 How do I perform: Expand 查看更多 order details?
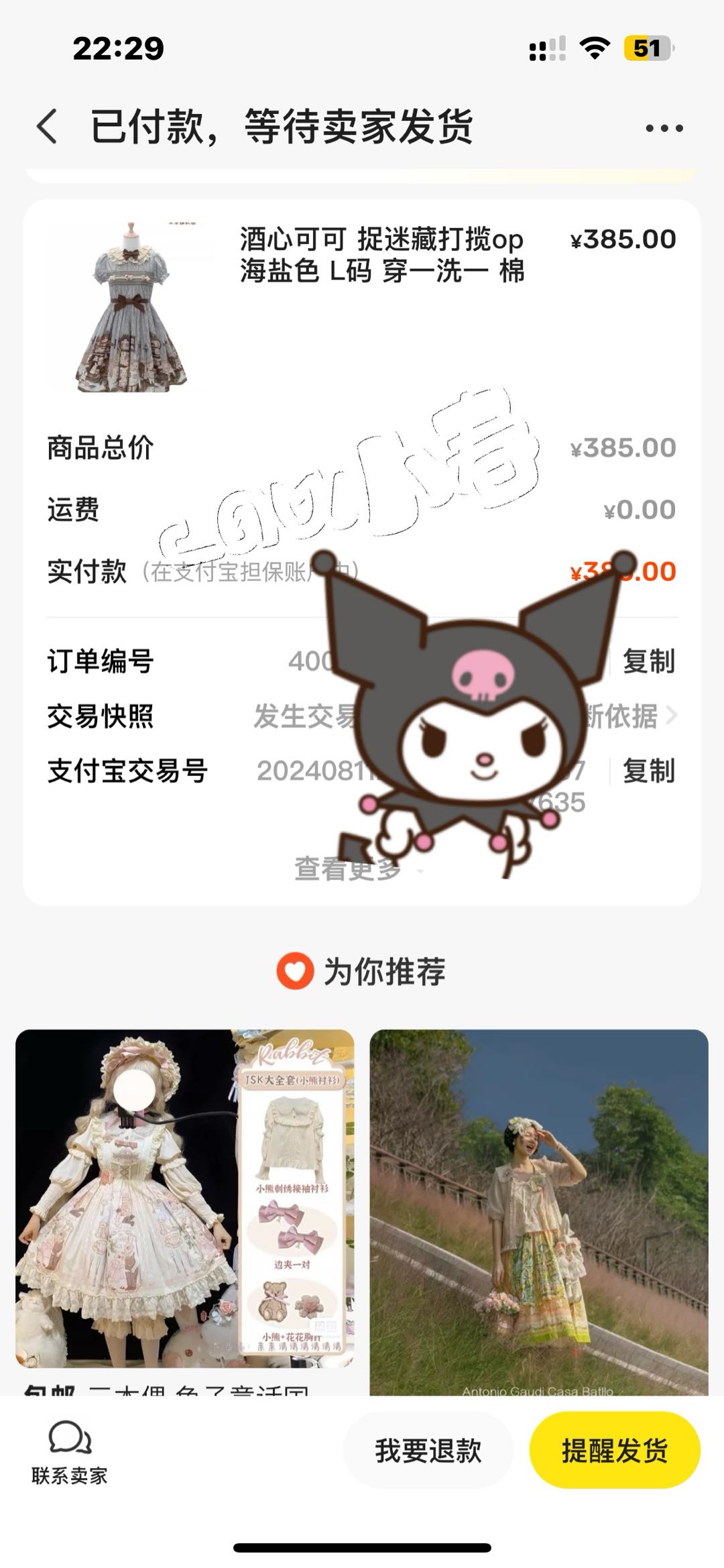point(349,869)
